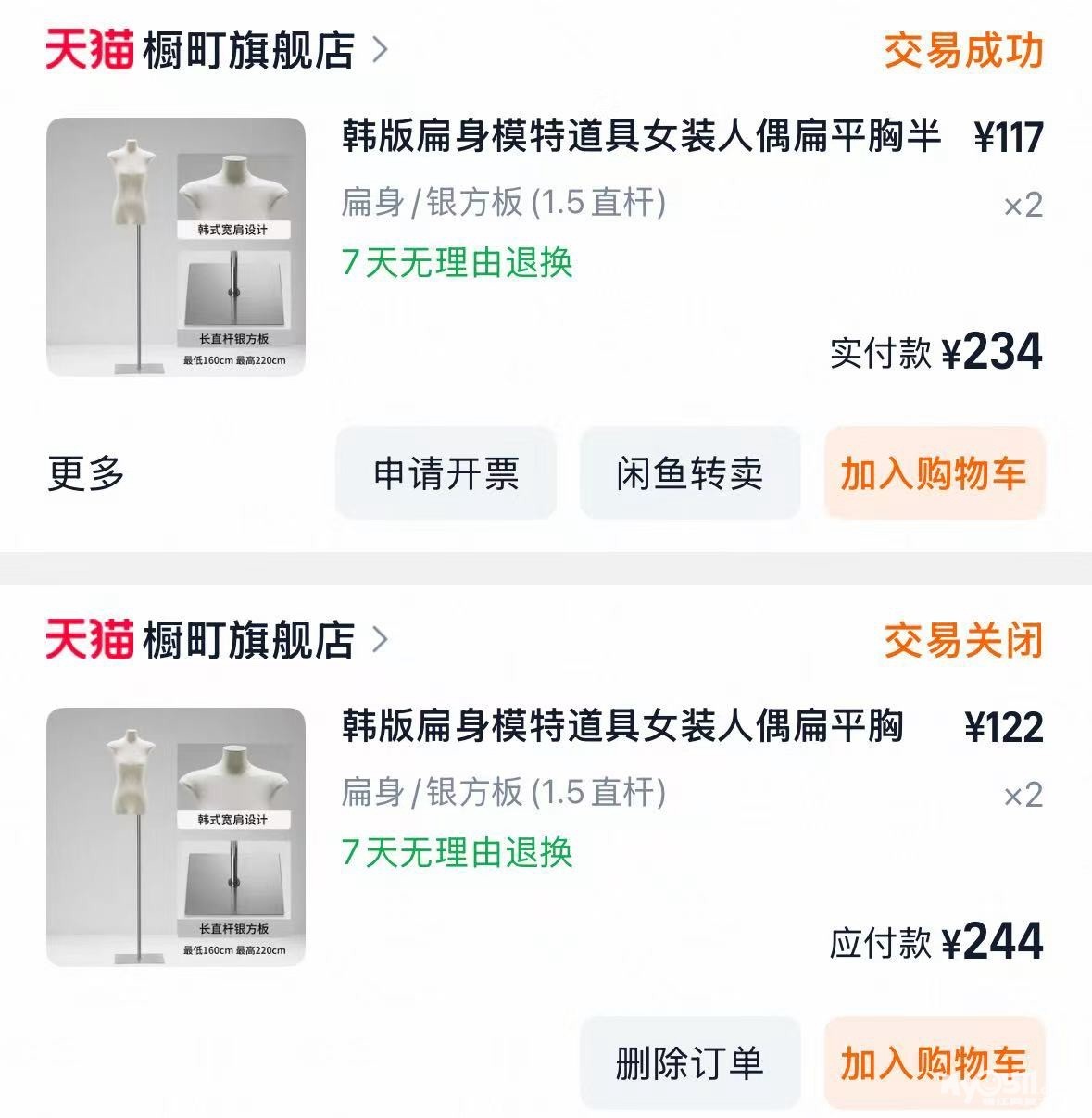Request an invoice with 申请开票

(446, 473)
